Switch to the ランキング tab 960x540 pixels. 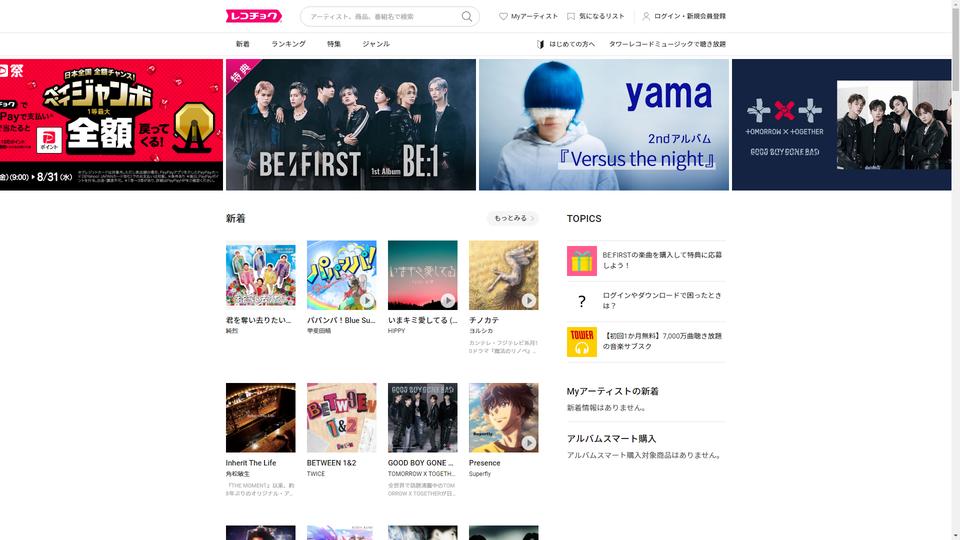coord(288,44)
